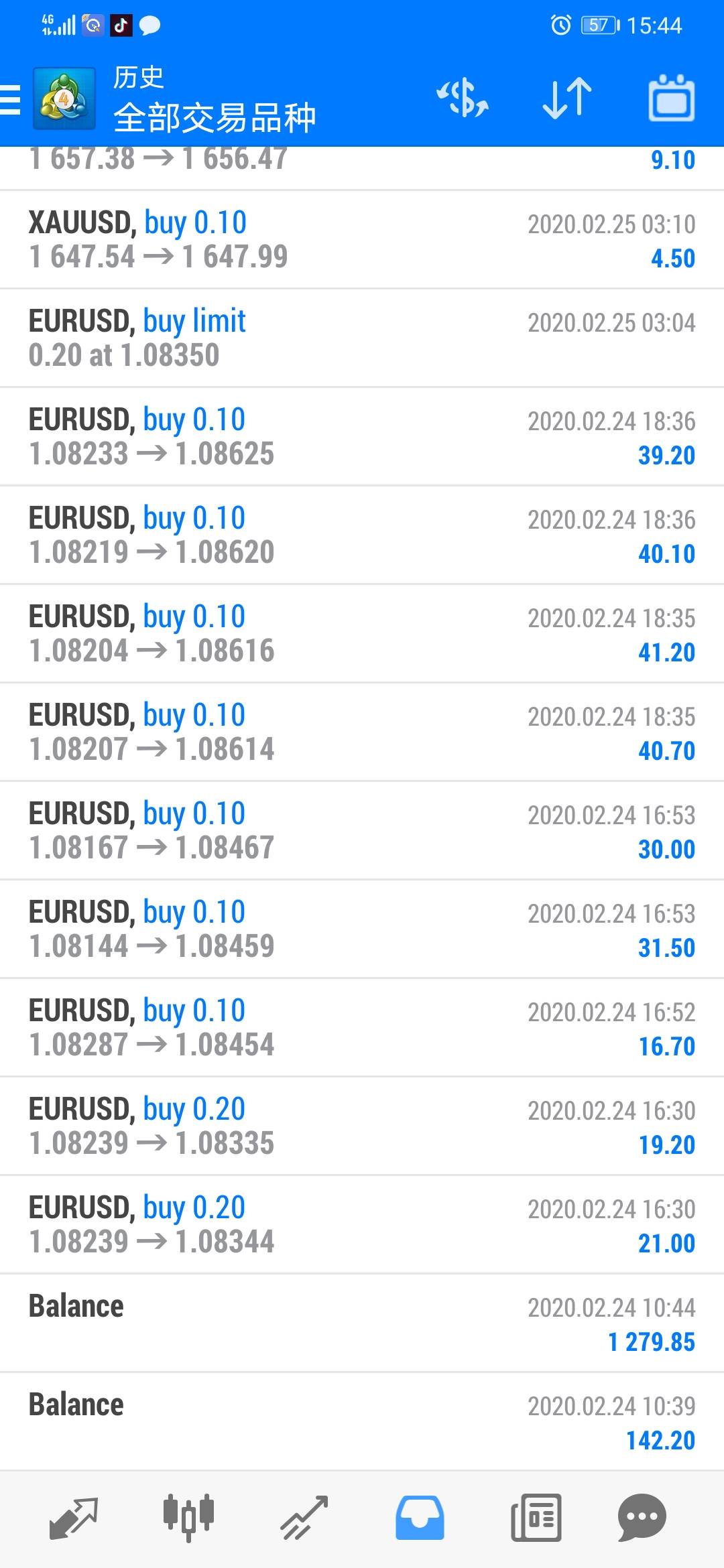724x1568 pixels.
Task: Switch to the Quotes tab
Action: [x=74, y=1517]
